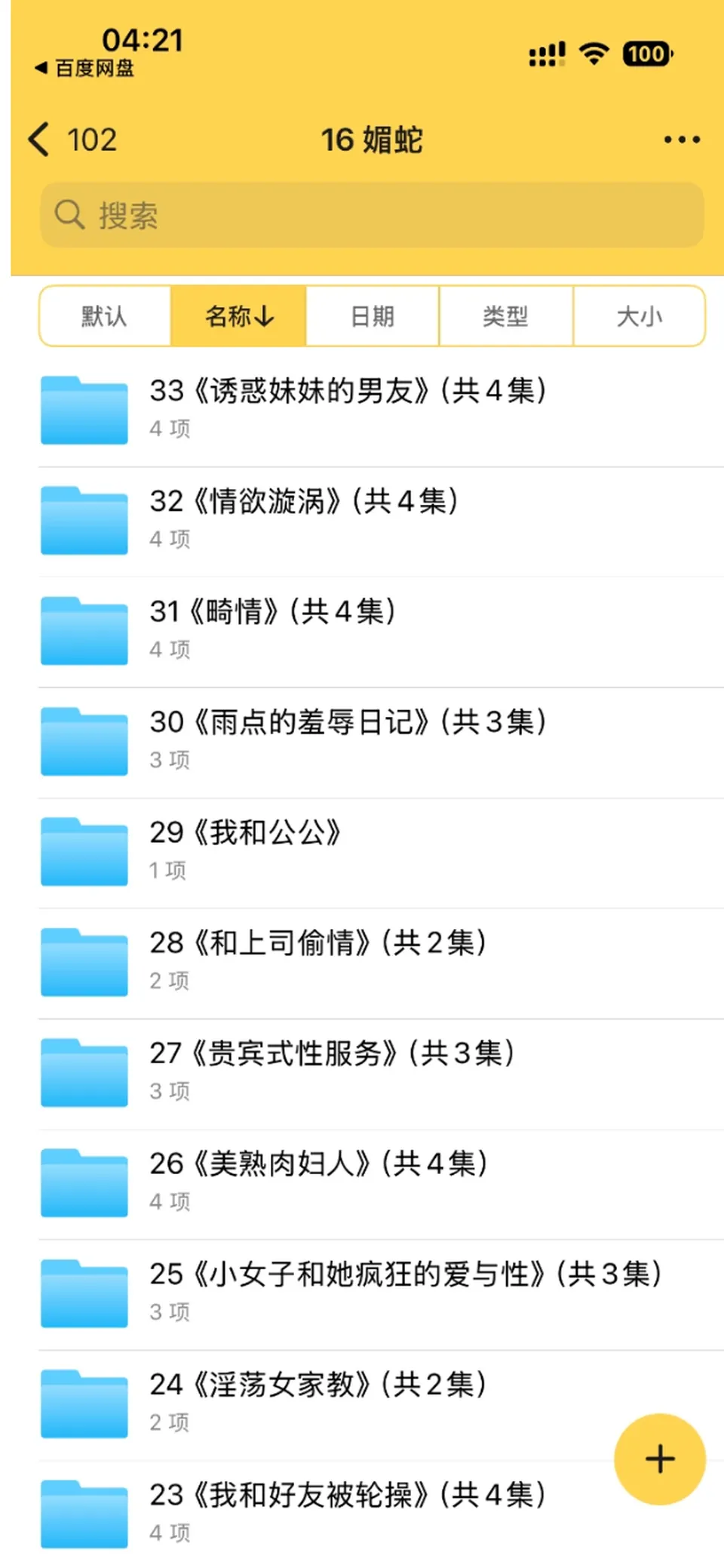The image size is (724, 1568).
Task: Open folder number 27
Action: [x=381, y=1074]
